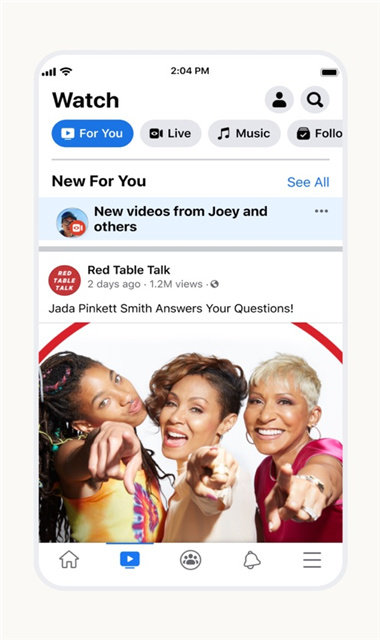Image resolution: width=380 pixels, height=640 pixels.
Task: Switch to the Live chip
Action: pyautogui.click(x=170, y=133)
